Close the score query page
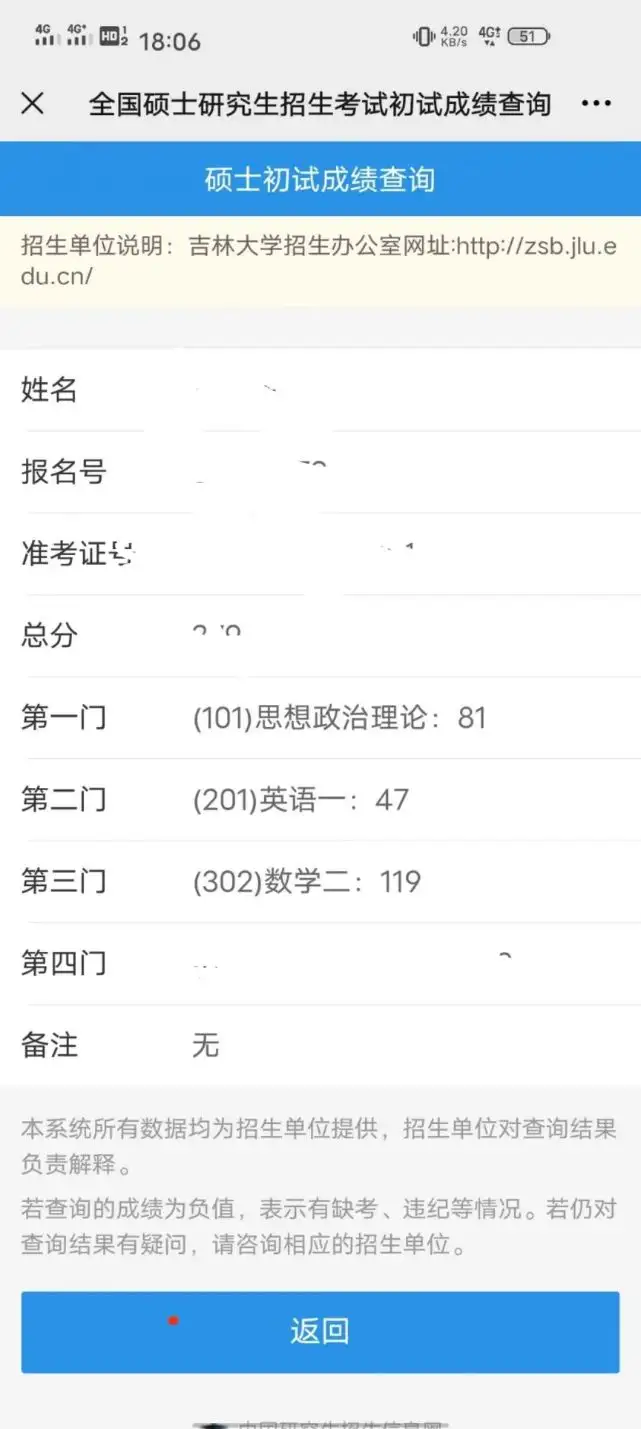The width and height of the screenshot is (641, 1429). 33,103
